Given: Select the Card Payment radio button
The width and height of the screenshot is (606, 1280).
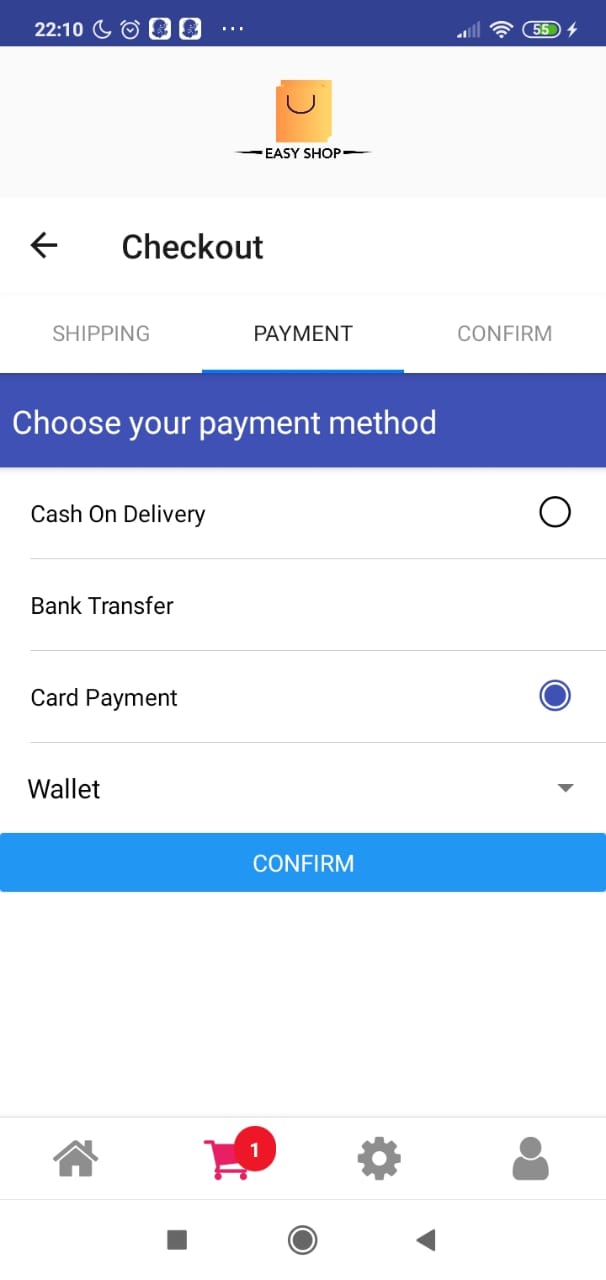Looking at the screenshot, I should [555, 696].
